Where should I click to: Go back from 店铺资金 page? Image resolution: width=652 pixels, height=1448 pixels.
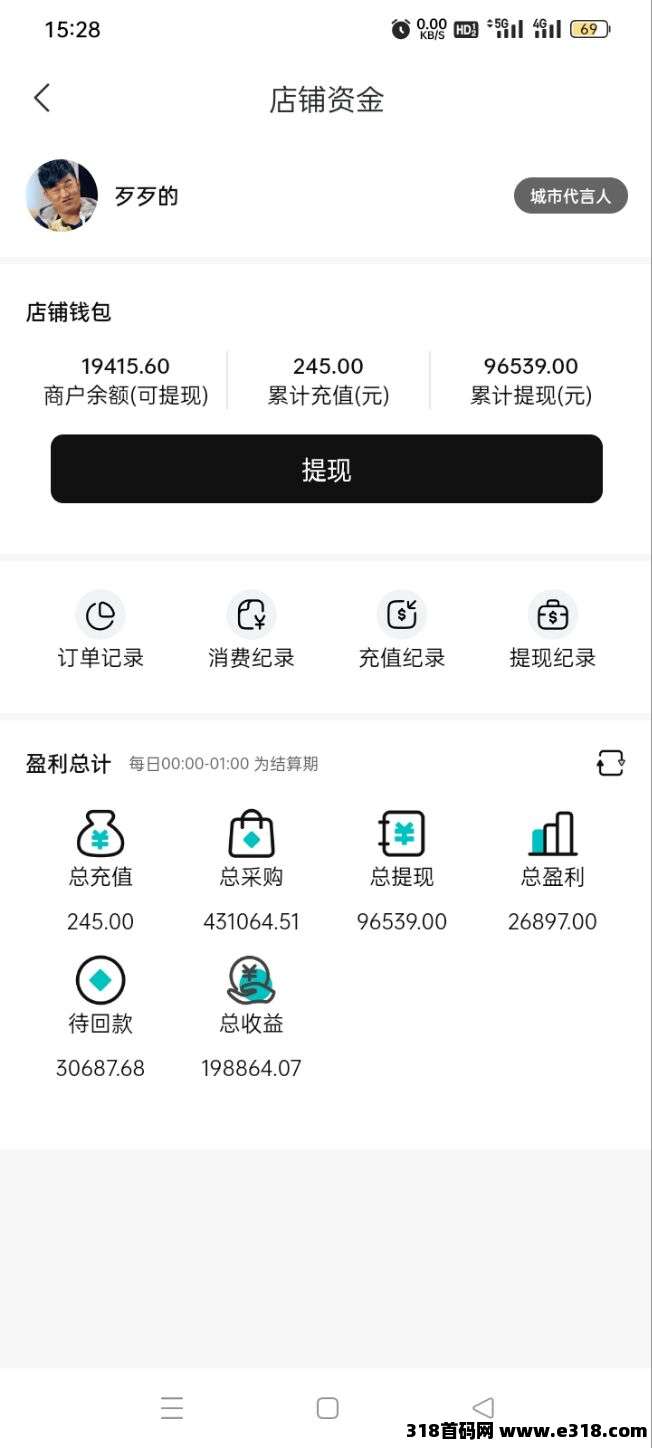pos(41,98)
